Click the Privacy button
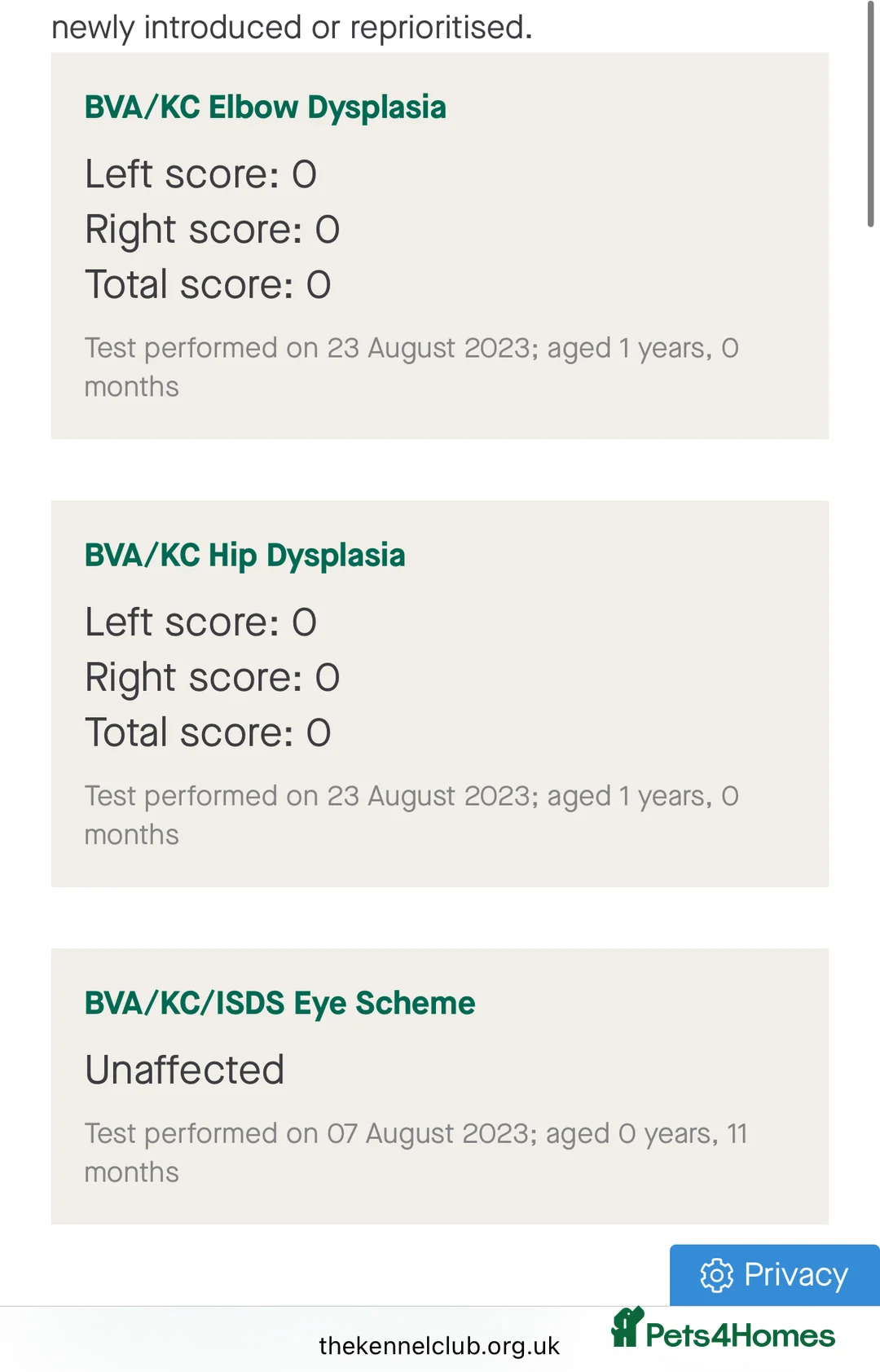880x1372 pixels. (772, 1273)
